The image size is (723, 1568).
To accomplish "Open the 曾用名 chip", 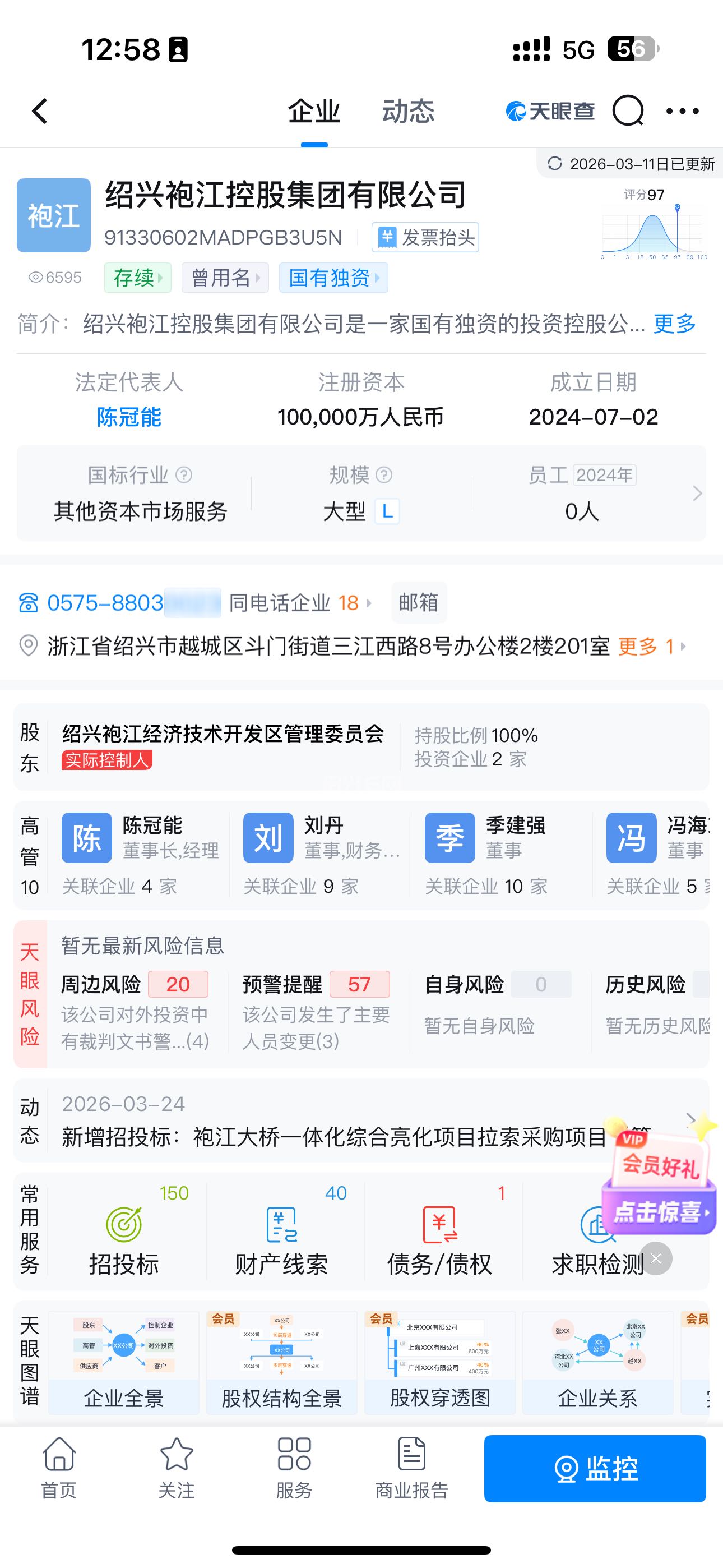I will (225, 278).
